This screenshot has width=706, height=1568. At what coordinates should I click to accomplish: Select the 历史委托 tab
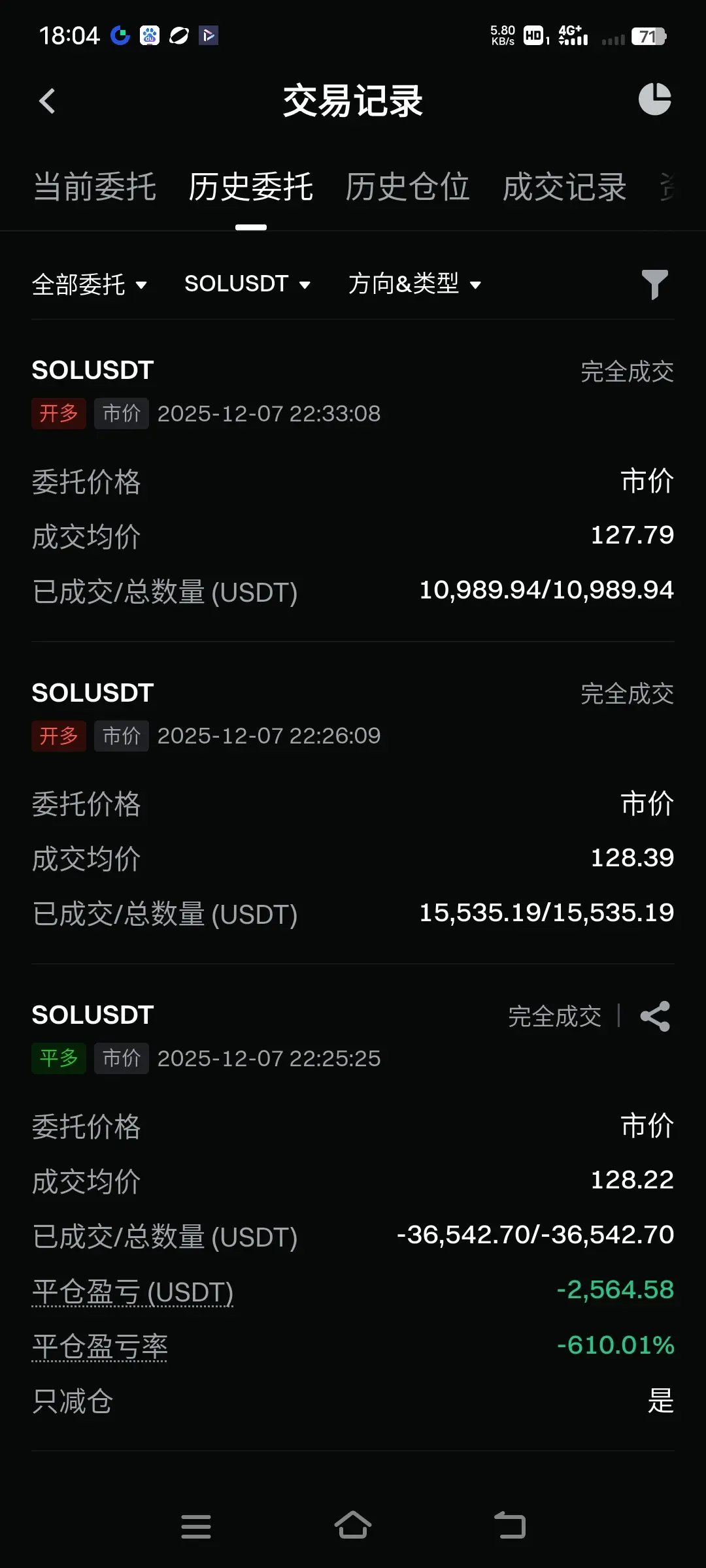point(251,188)
